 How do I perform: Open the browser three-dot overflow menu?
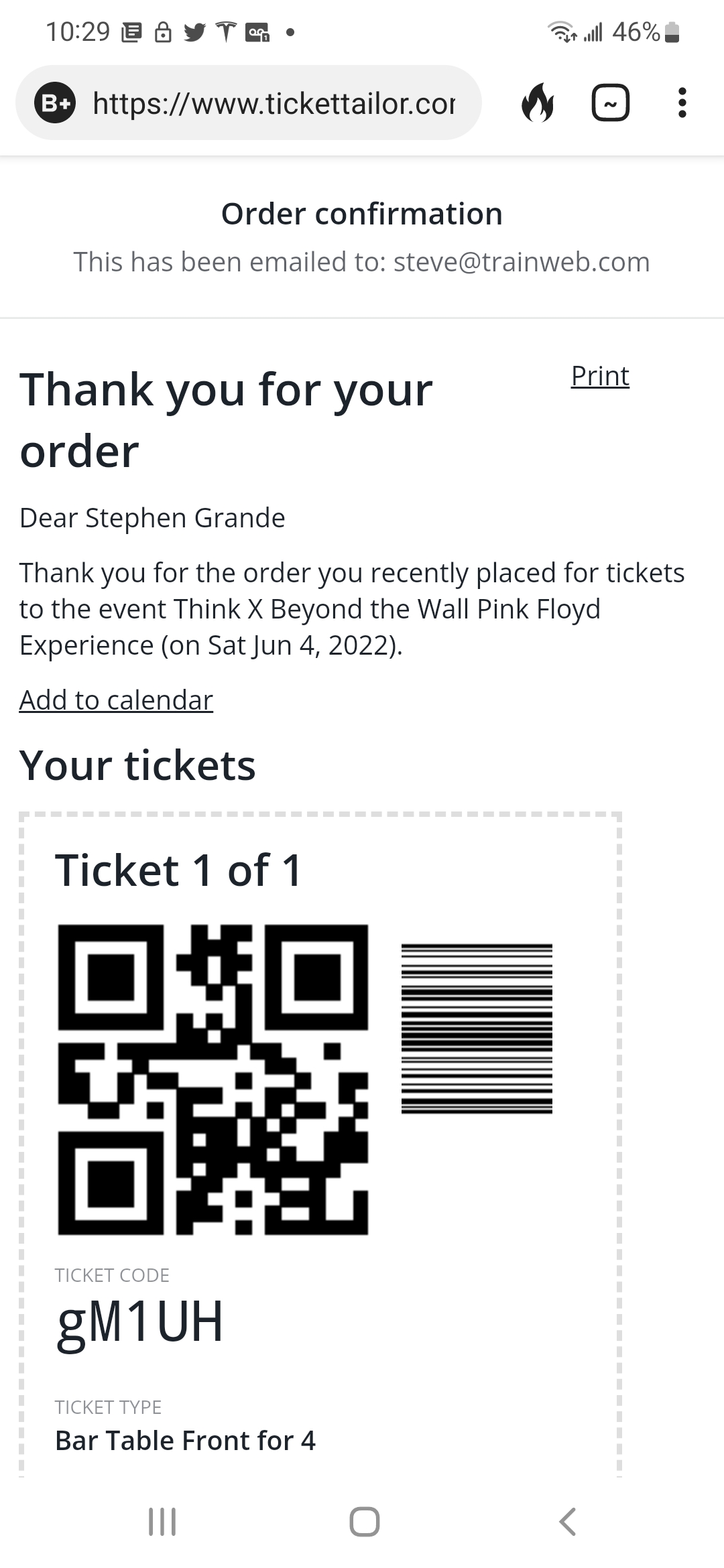click(x=682, y=103)
